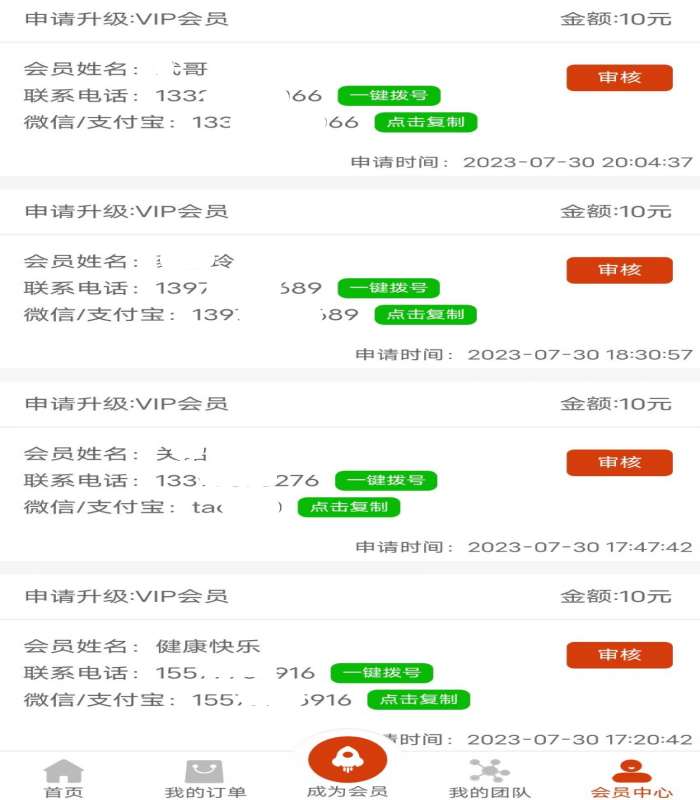700x800 pixels.
Task: Tap 一键拨号 beside the number ending 276
Action: pos(386,480)
